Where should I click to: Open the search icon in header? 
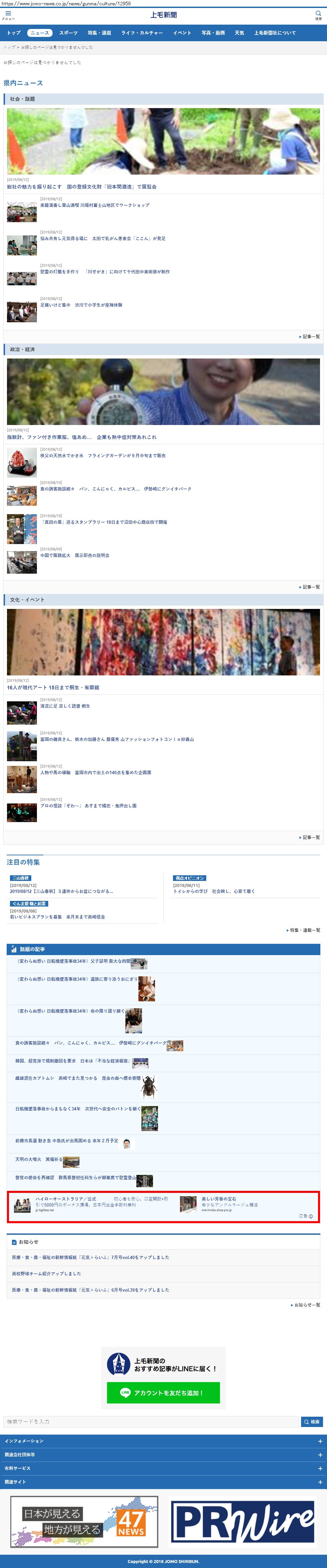pos(318,15)
